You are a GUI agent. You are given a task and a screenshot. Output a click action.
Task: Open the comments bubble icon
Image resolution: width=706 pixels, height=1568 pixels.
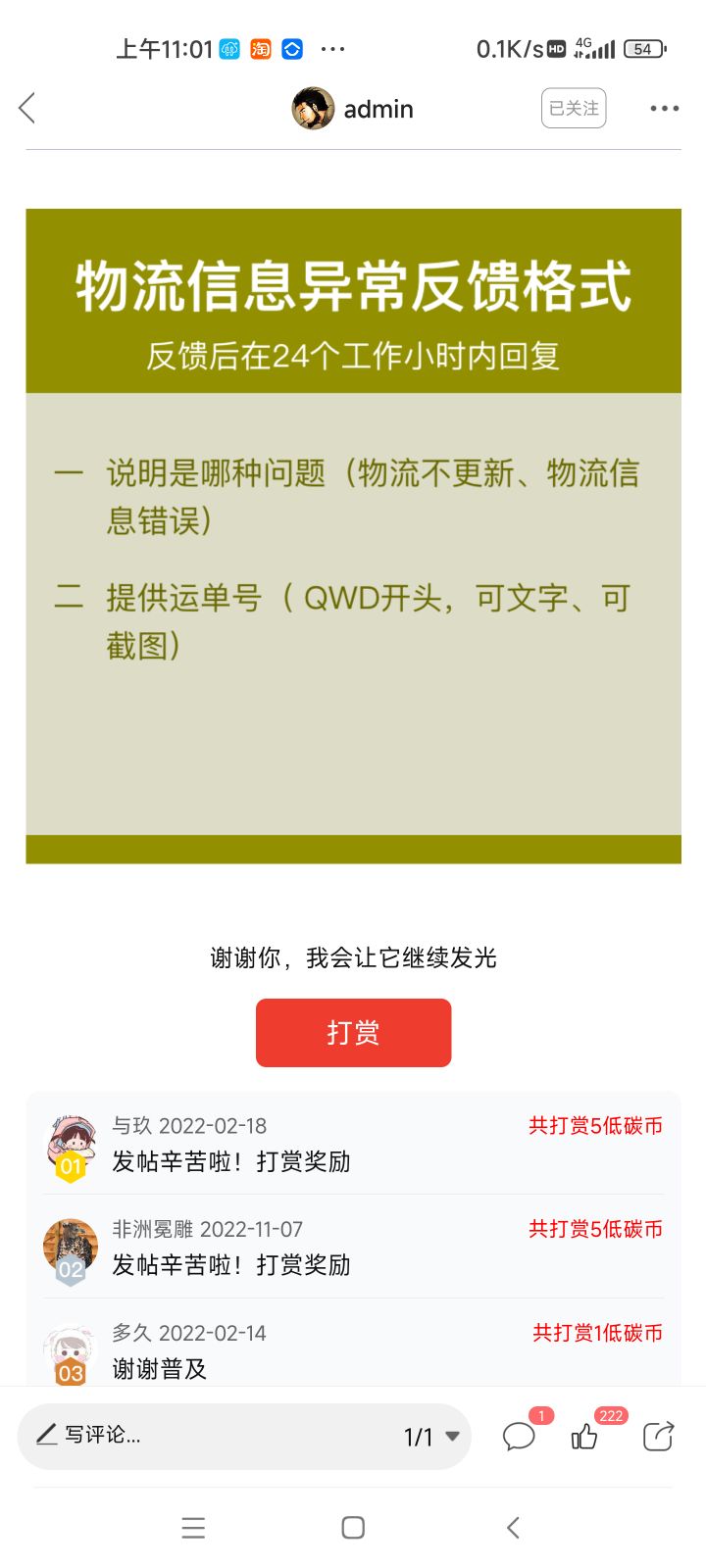point(519,1437)
